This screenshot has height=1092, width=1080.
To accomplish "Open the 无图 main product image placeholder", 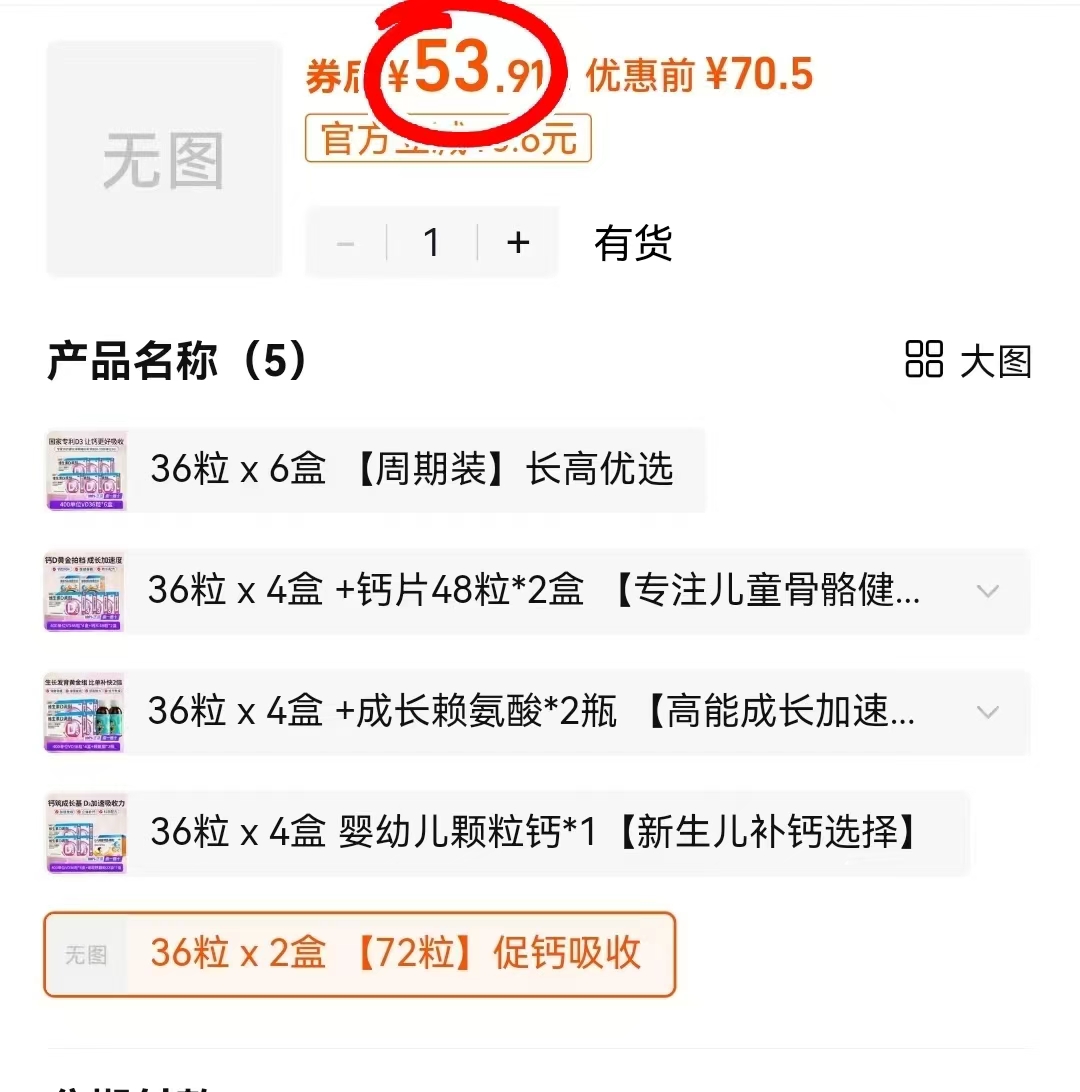I will pos(163,158).
